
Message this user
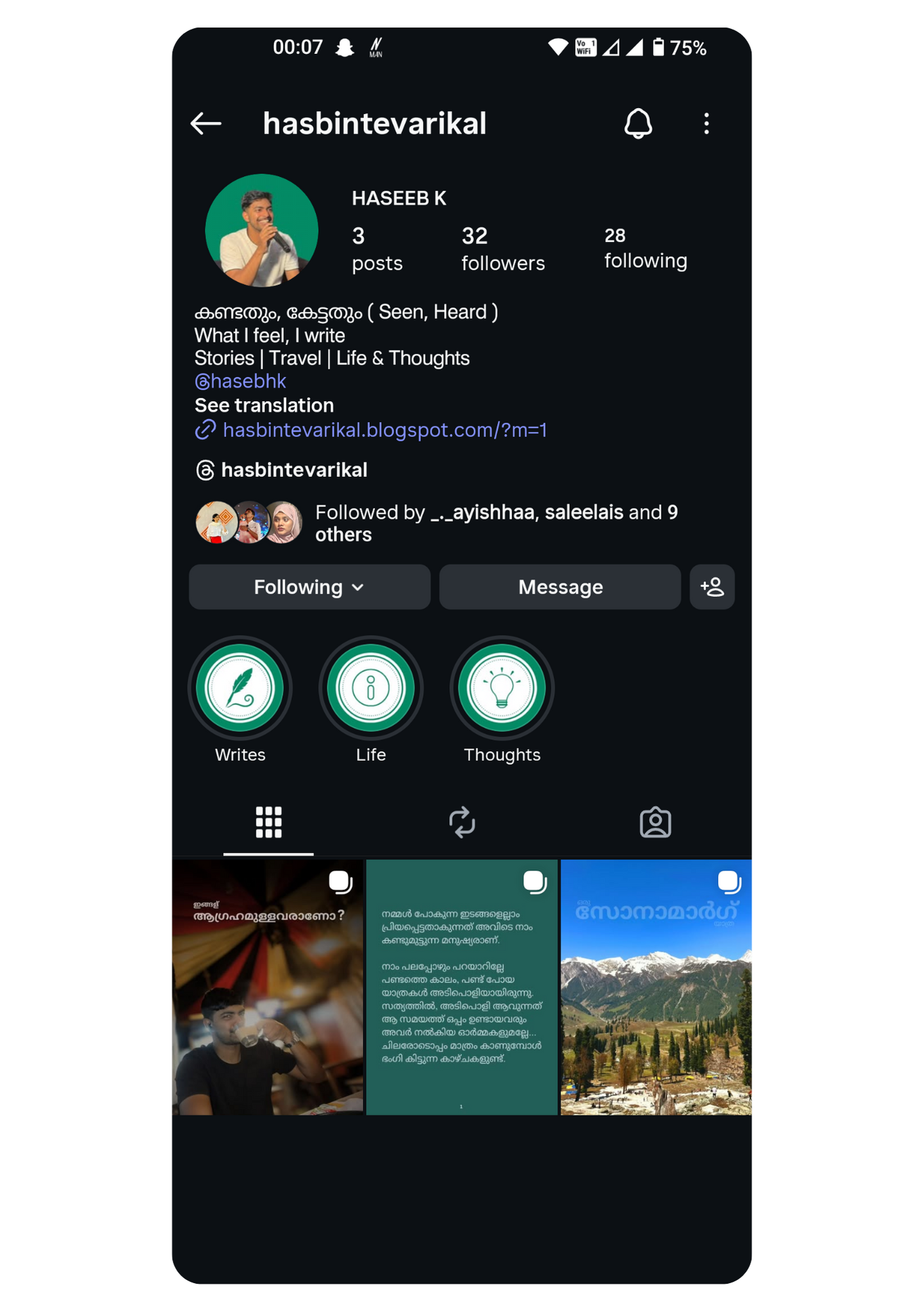pos(560,587)
